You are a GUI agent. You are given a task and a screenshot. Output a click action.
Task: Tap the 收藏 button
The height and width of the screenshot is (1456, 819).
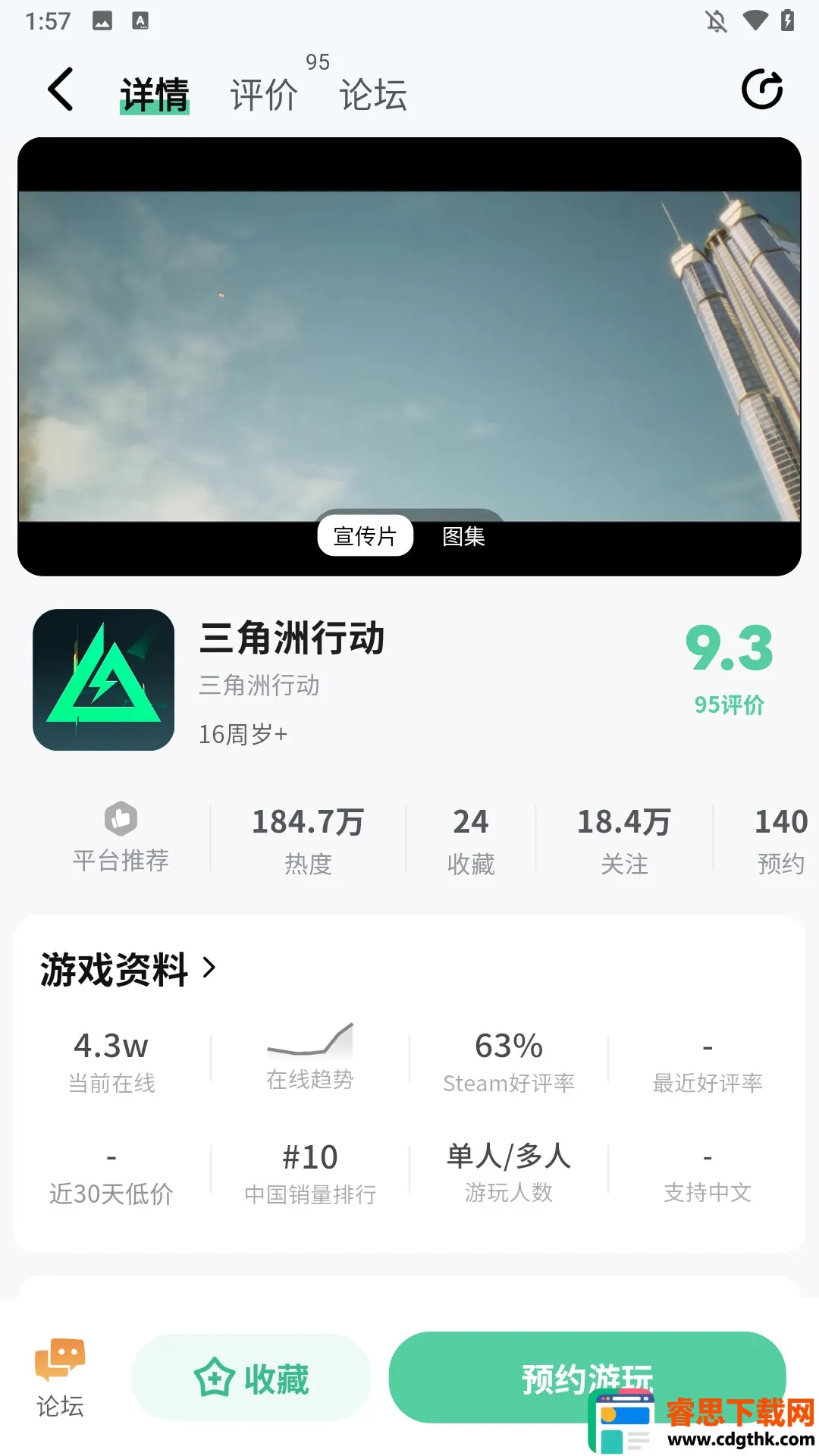[x=251, y=1378]
